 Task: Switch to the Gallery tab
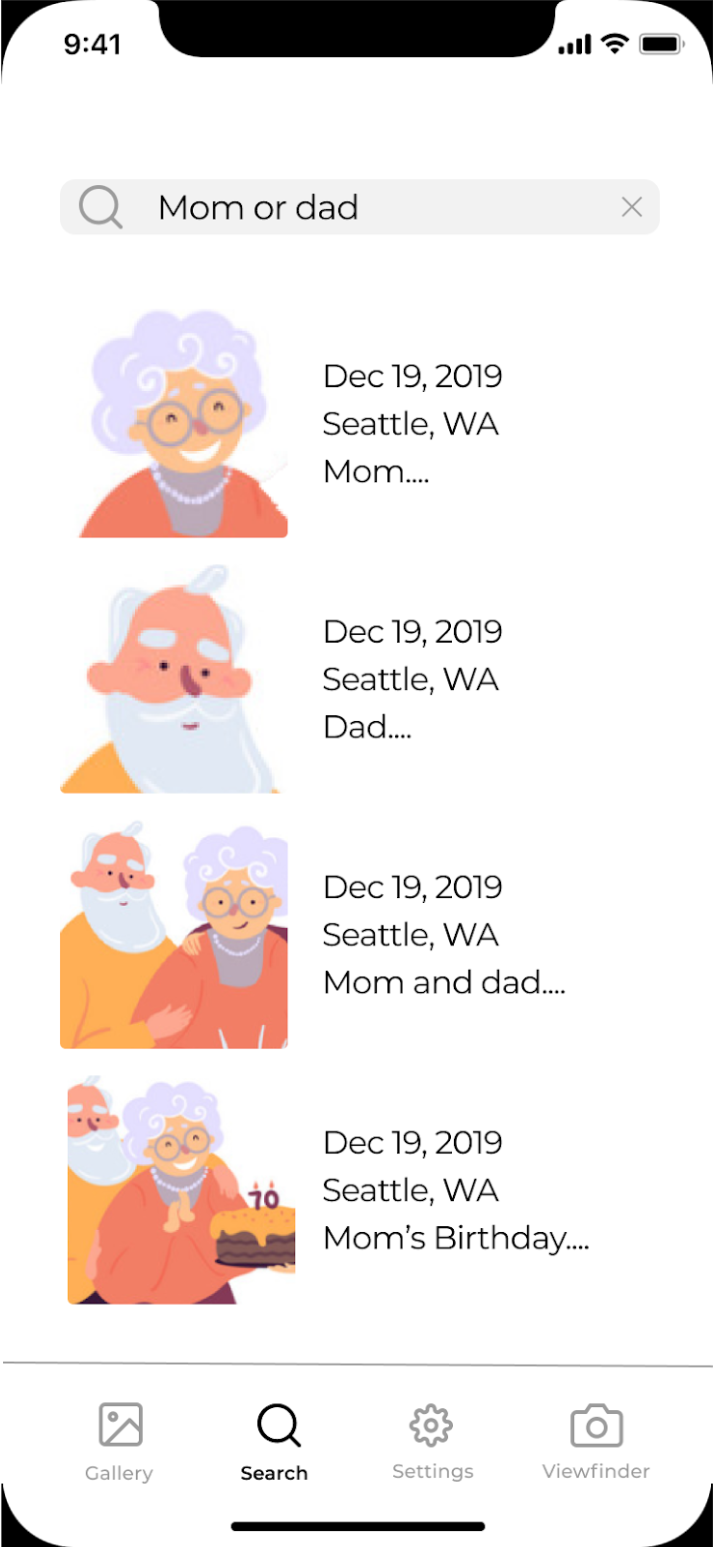[119, 1440]
